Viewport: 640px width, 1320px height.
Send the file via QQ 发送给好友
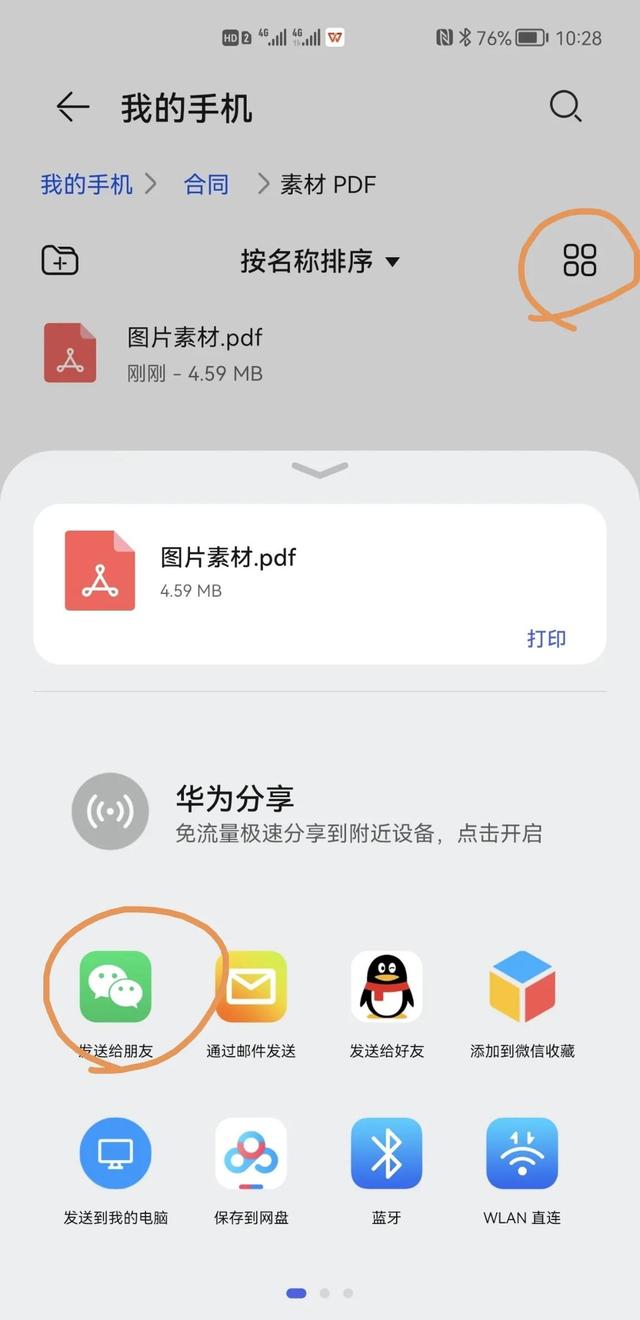(x=386, y=1004)
